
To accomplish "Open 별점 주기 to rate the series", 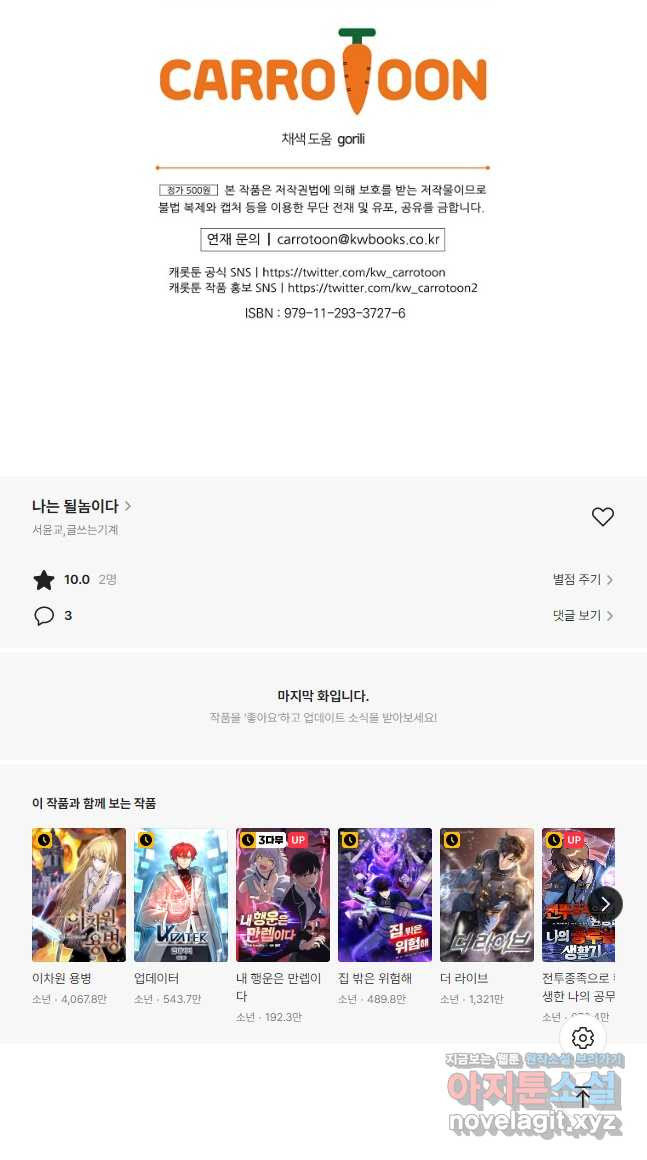I will [x=582, y=579].
